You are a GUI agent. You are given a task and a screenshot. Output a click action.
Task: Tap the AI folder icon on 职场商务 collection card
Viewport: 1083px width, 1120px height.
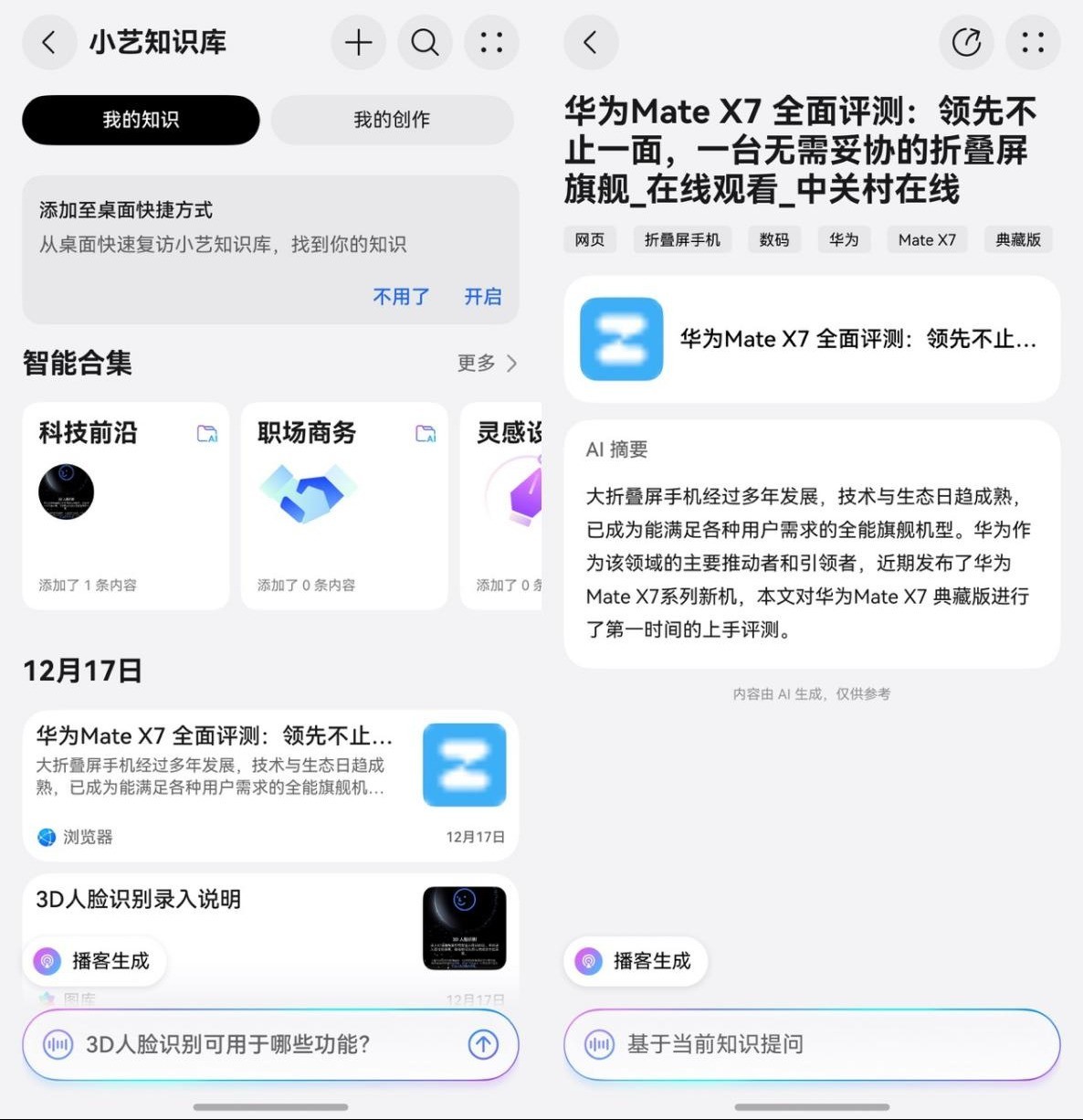(x=426, y=434)
